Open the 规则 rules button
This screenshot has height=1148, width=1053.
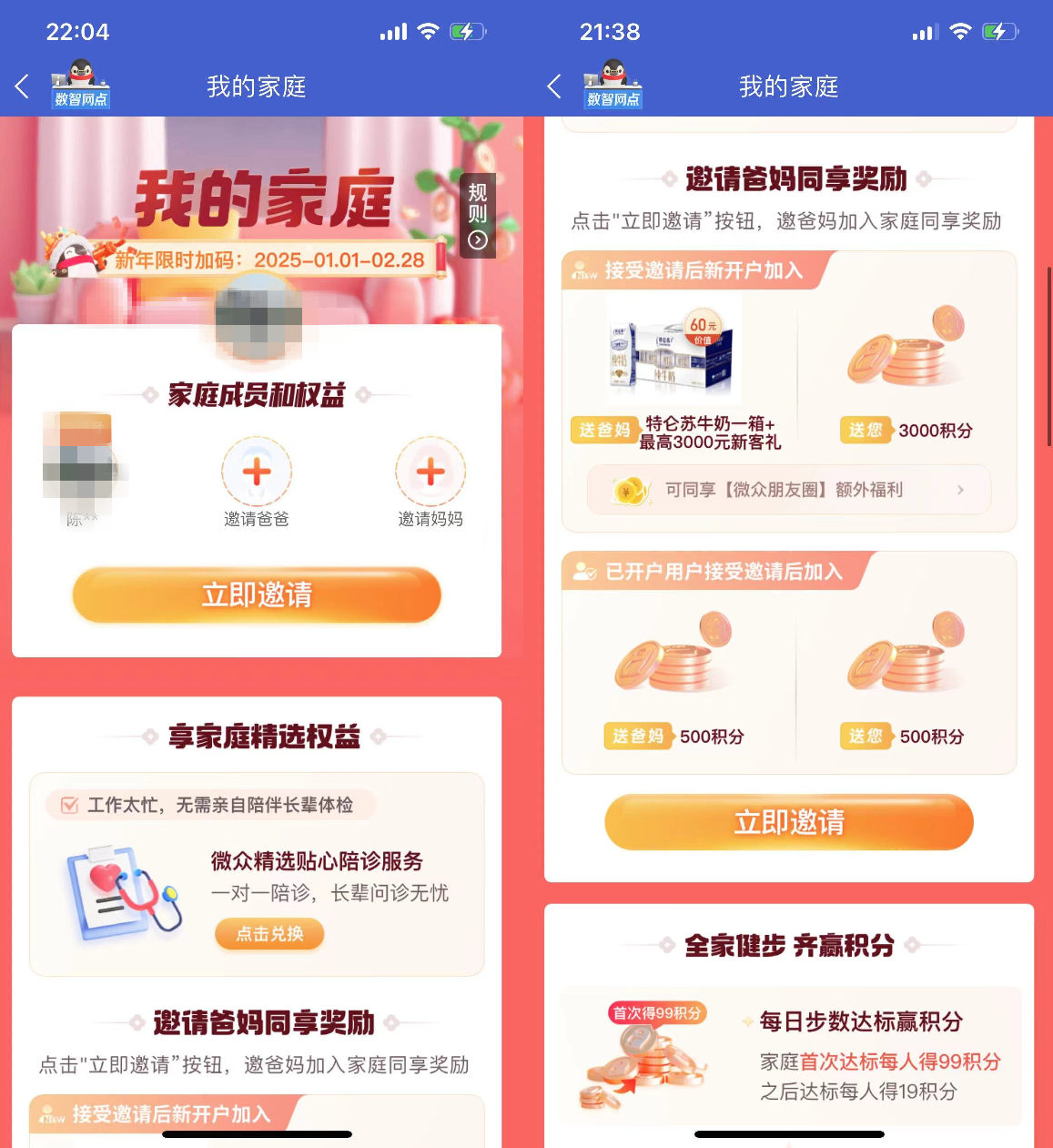point(478,216)
